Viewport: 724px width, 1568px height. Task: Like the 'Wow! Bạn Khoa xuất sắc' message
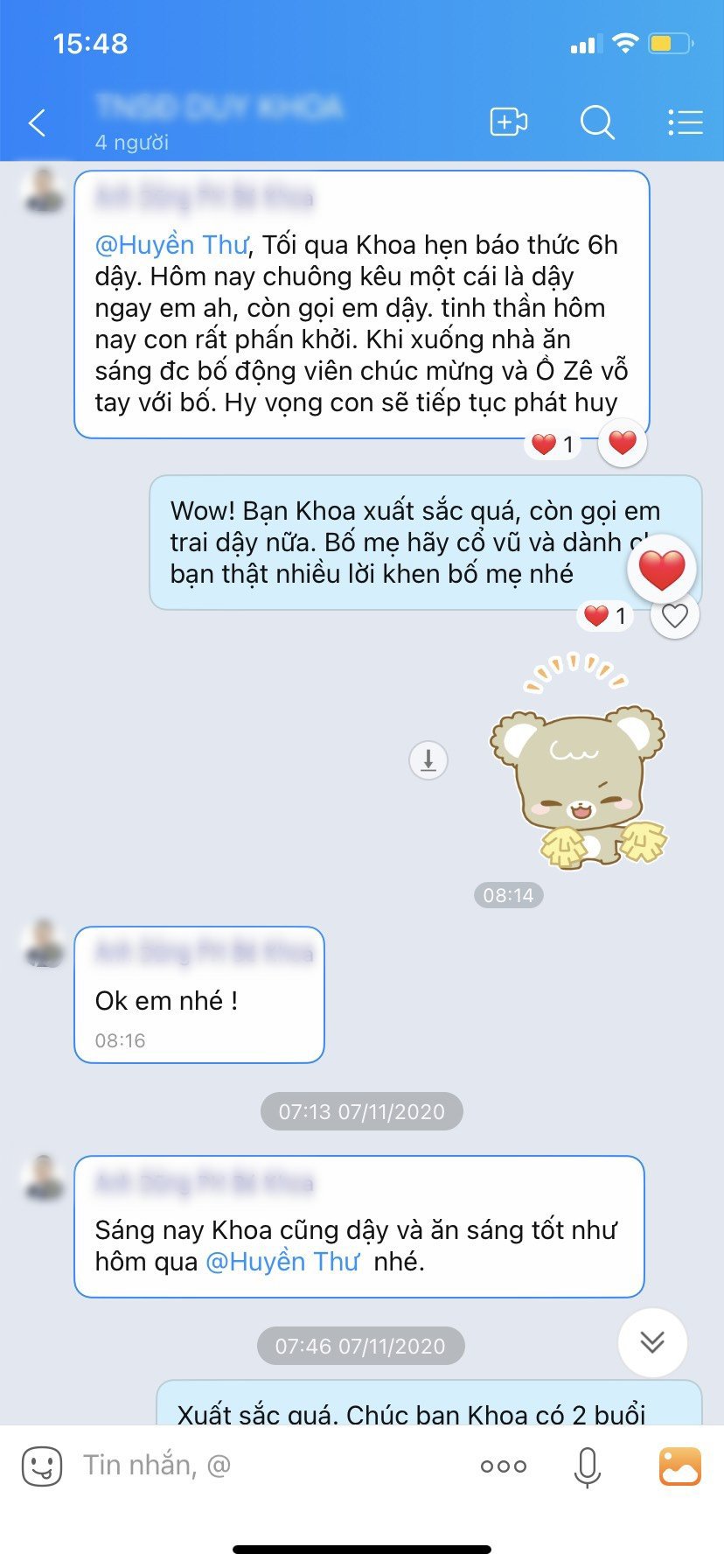[x=675, y=616]
